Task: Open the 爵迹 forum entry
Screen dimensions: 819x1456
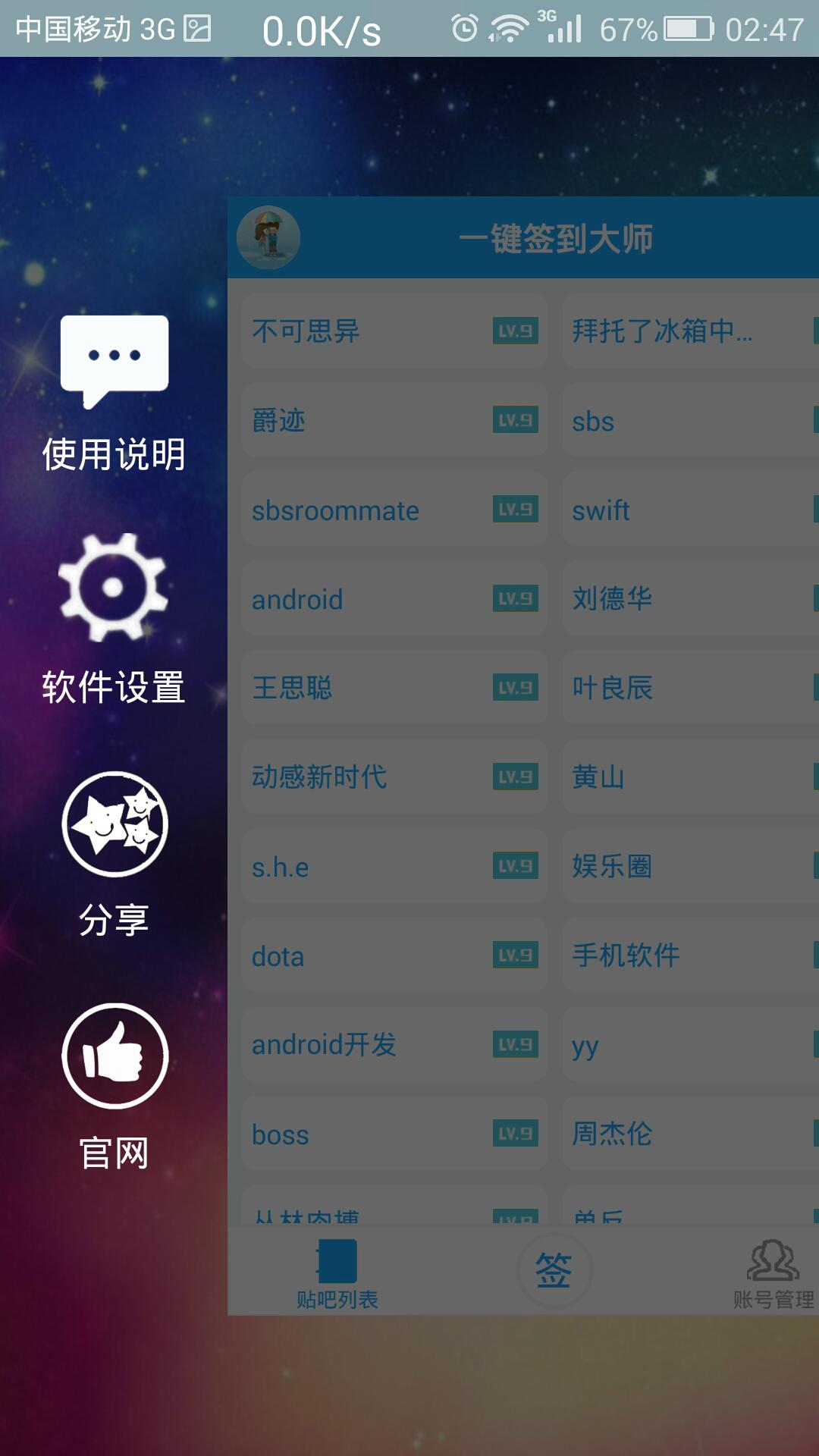Action: 394,420
